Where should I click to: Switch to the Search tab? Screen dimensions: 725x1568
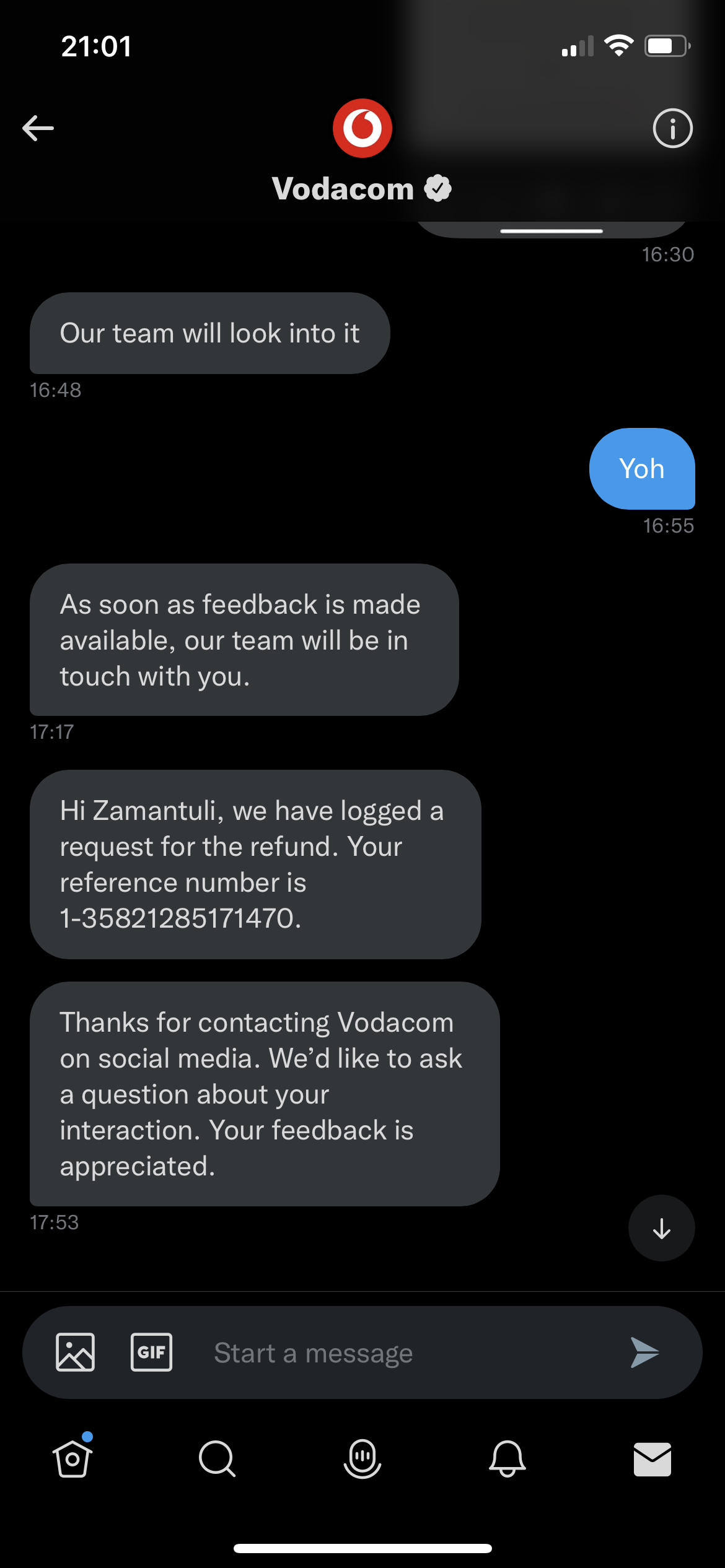[x=217, y=1458]
